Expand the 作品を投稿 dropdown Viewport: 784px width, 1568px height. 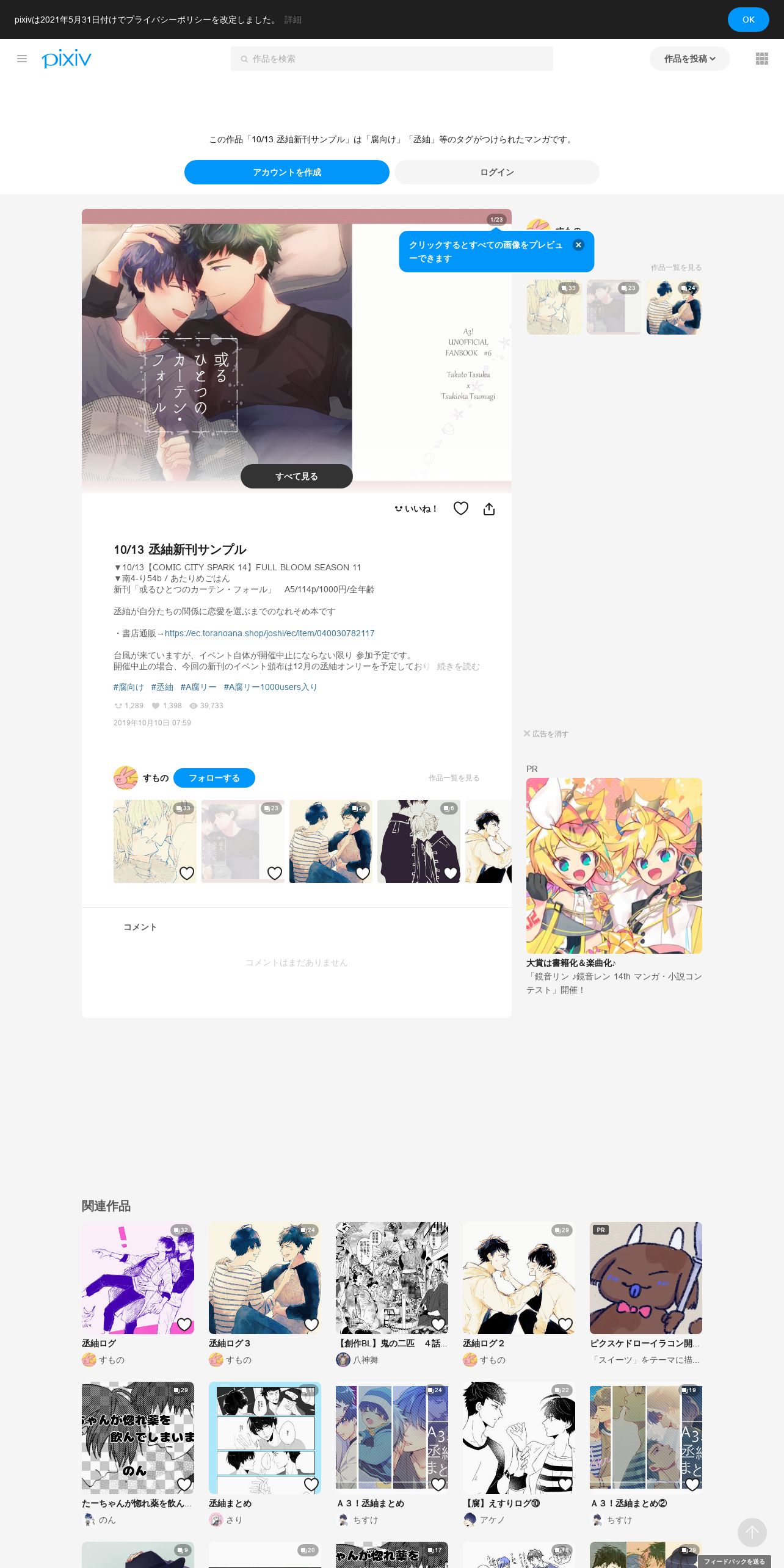(689, 59)
